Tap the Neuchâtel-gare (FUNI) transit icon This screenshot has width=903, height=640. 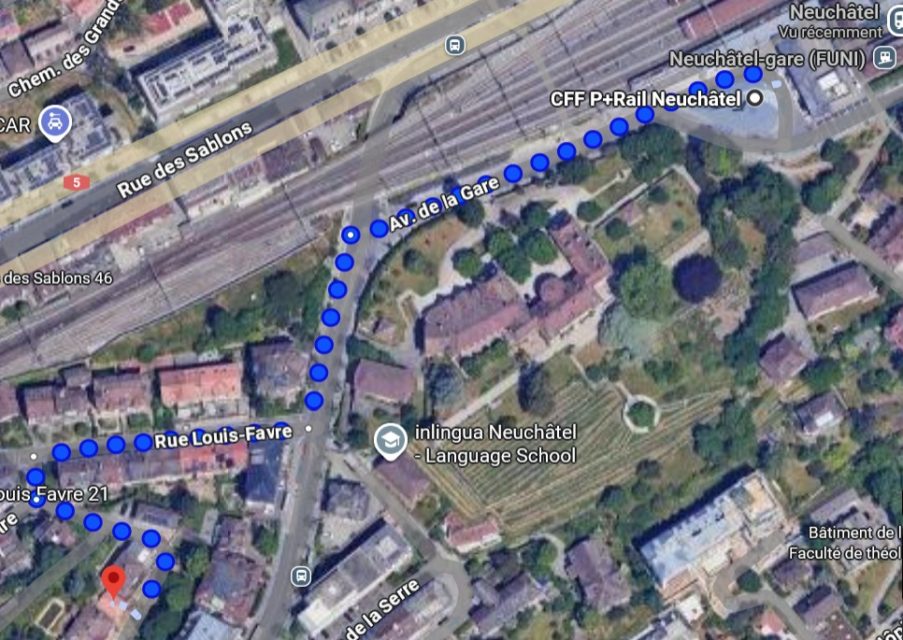882,58
